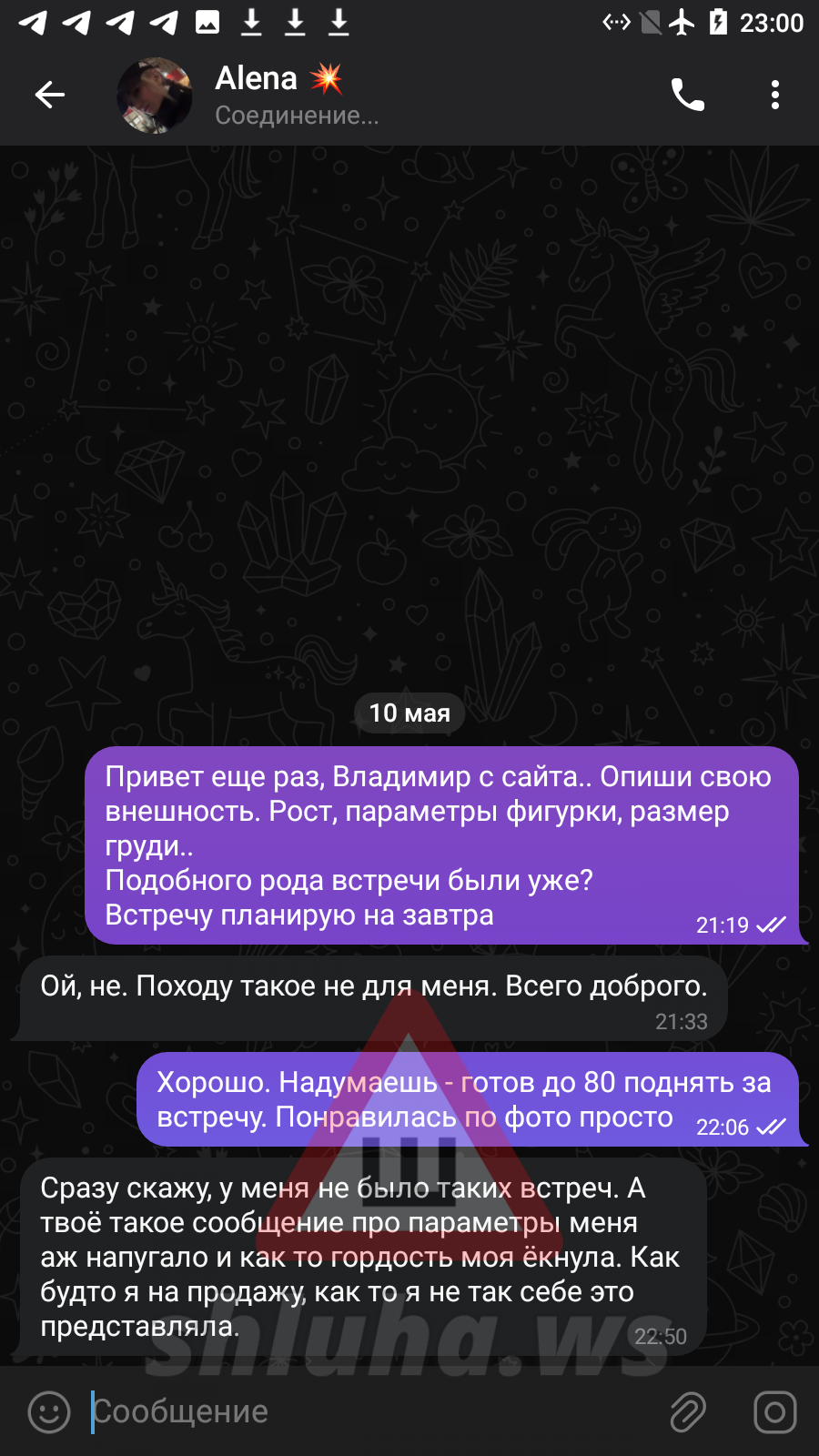Open the emoji picker
The height and width of the screenshot is (1456, 819).
pos(49,1412)
